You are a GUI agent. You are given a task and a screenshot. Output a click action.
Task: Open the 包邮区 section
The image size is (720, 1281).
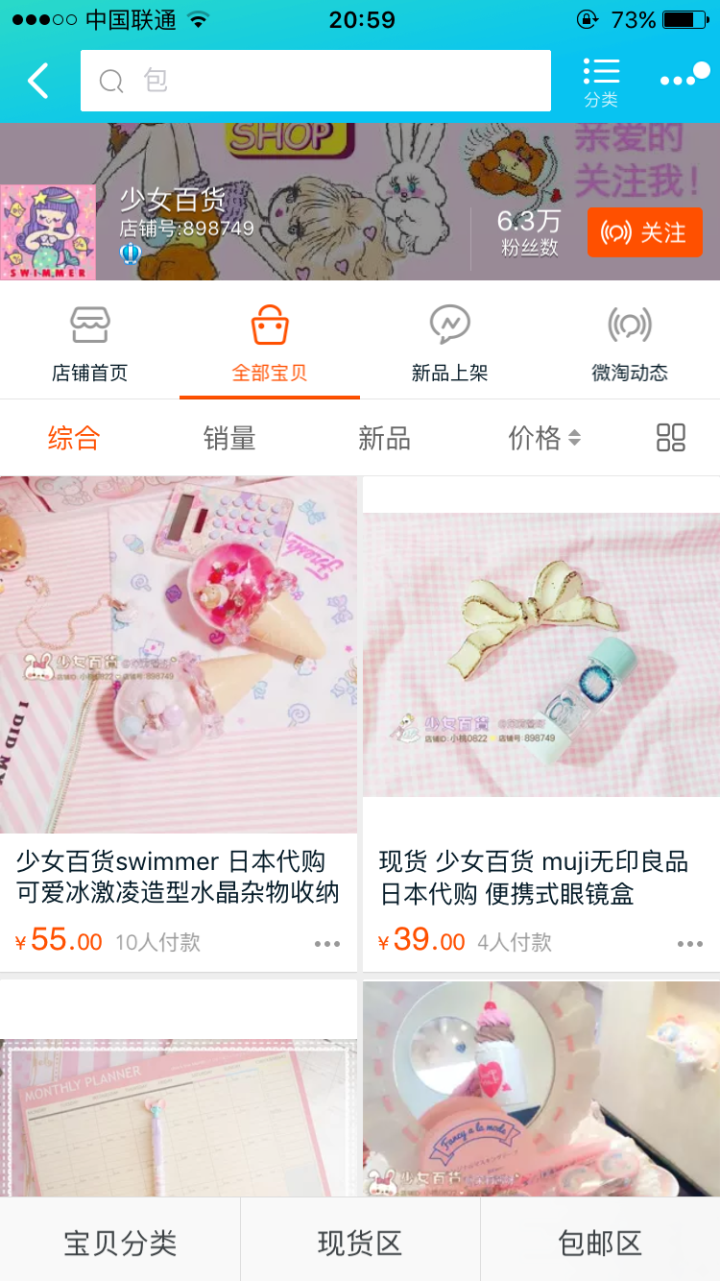tap(600, 1243)
